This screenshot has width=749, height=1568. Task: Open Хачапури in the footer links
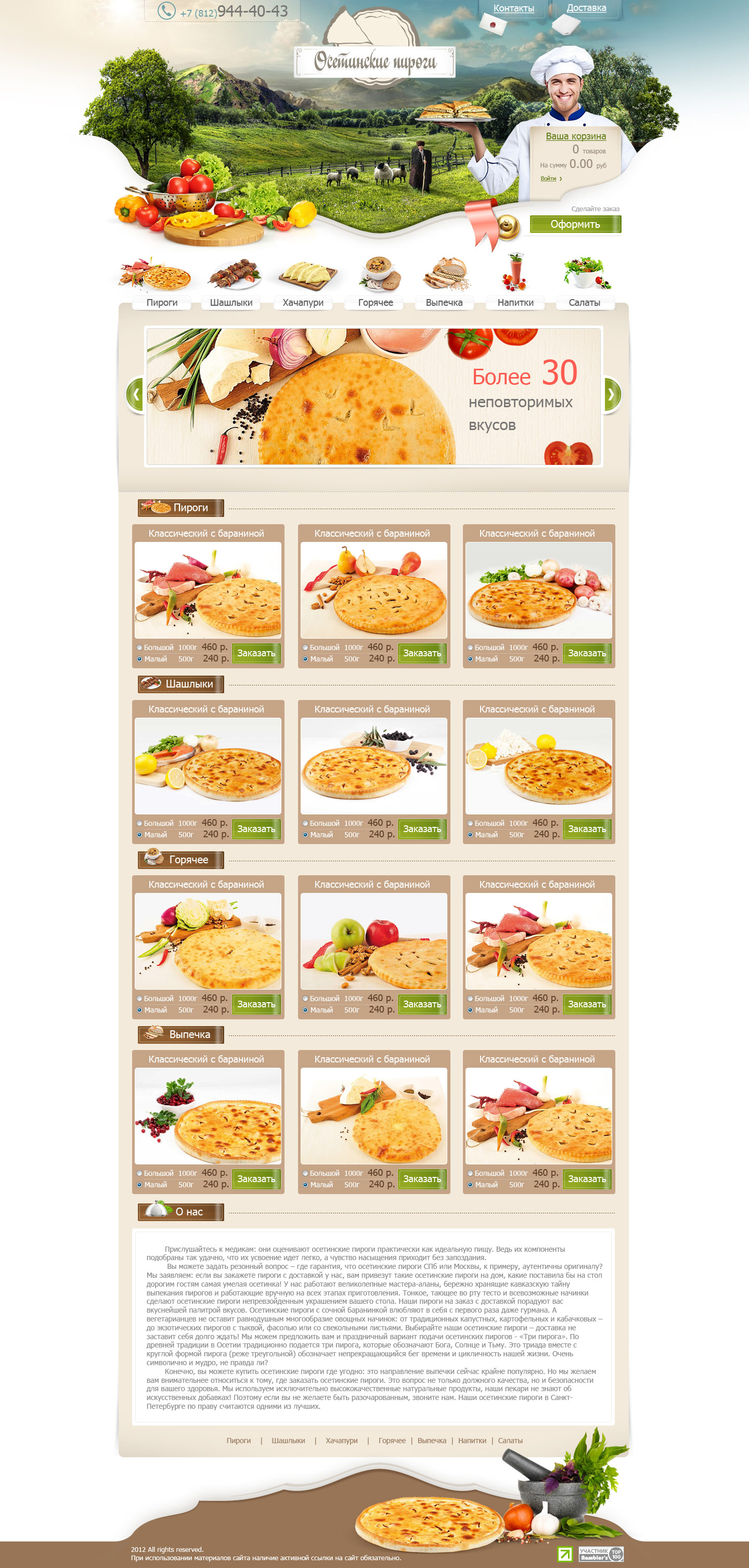coord(341,1441)
